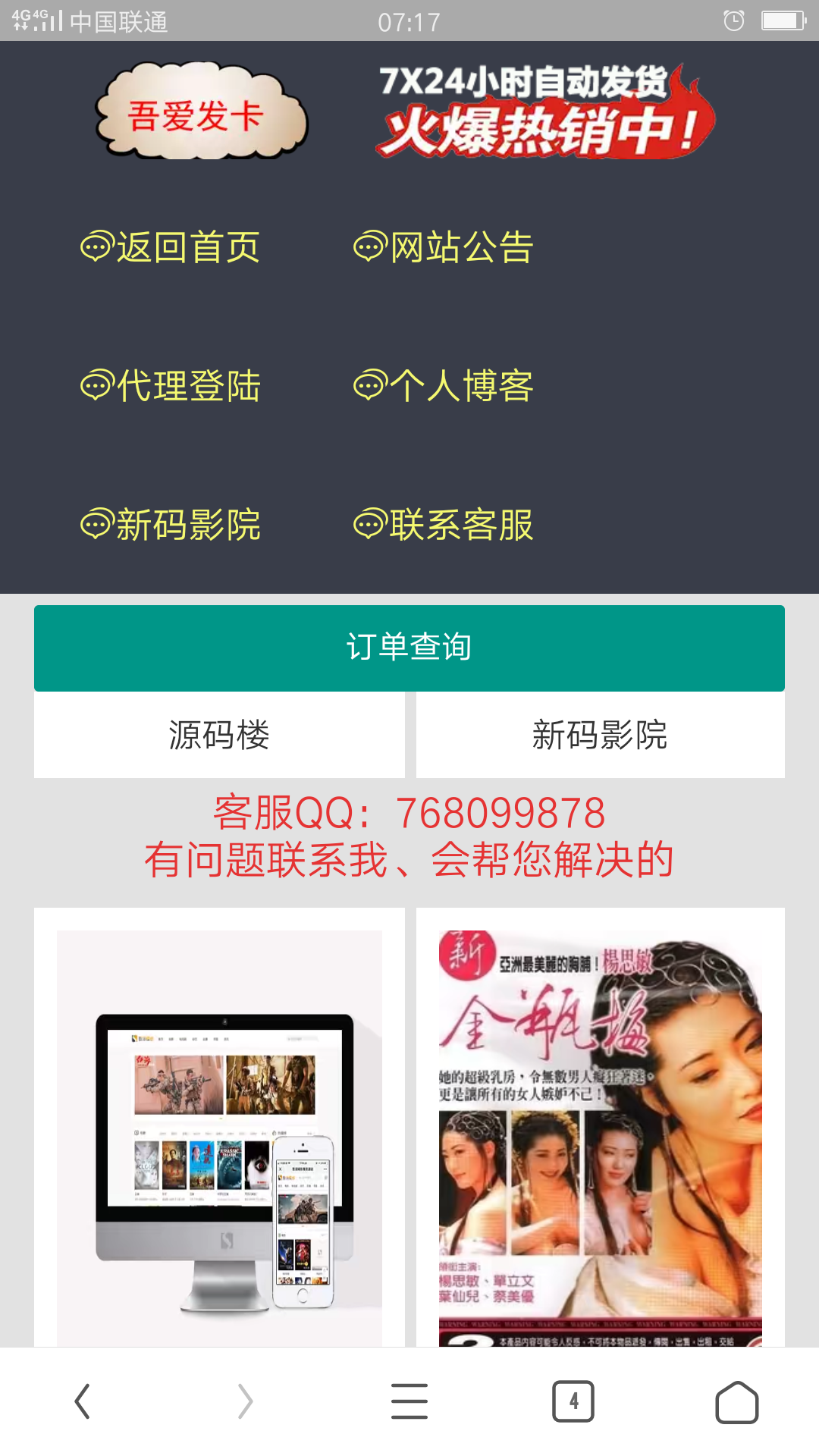Tap the 订单查询 order lookup button

(409, 648)
